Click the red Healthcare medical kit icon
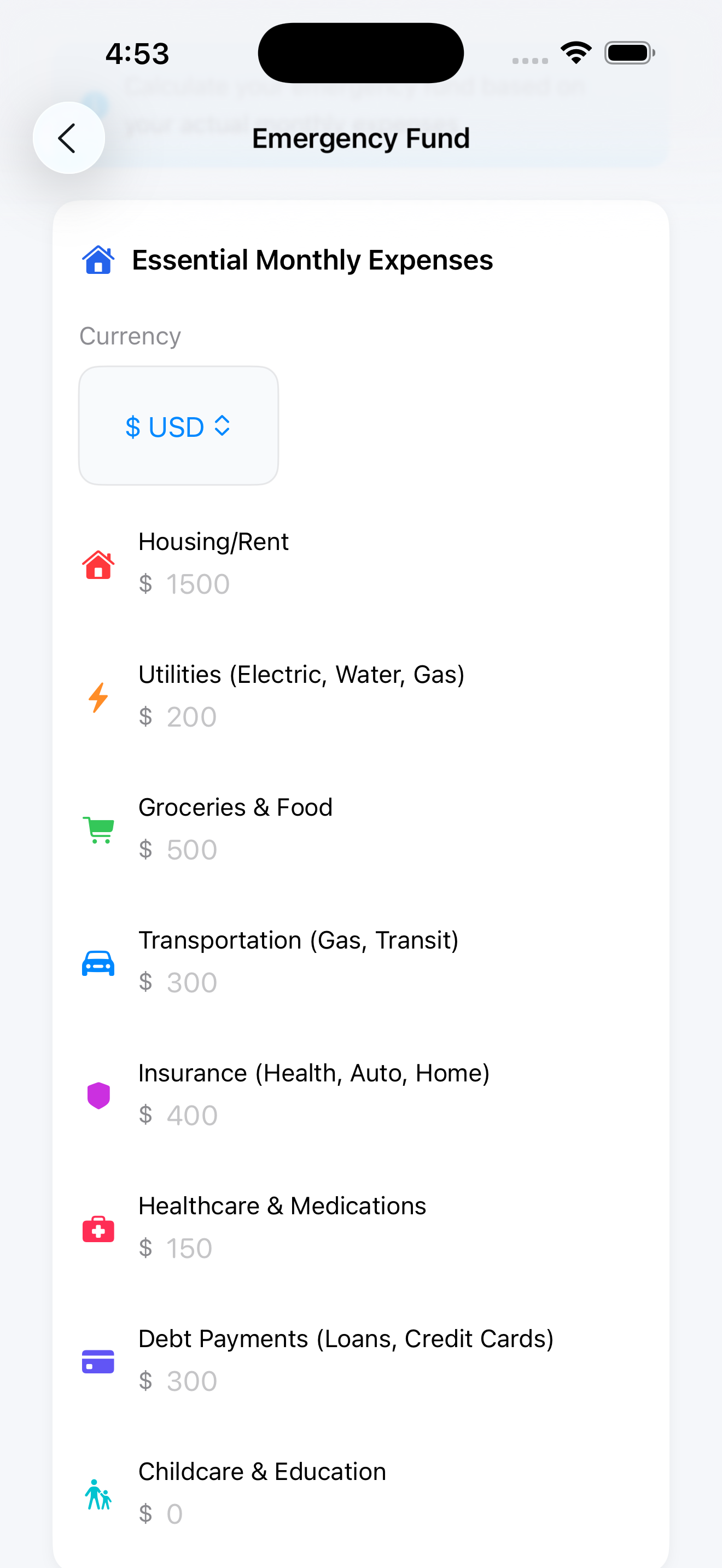722x1568 pixels. [x=98, y=1229]
